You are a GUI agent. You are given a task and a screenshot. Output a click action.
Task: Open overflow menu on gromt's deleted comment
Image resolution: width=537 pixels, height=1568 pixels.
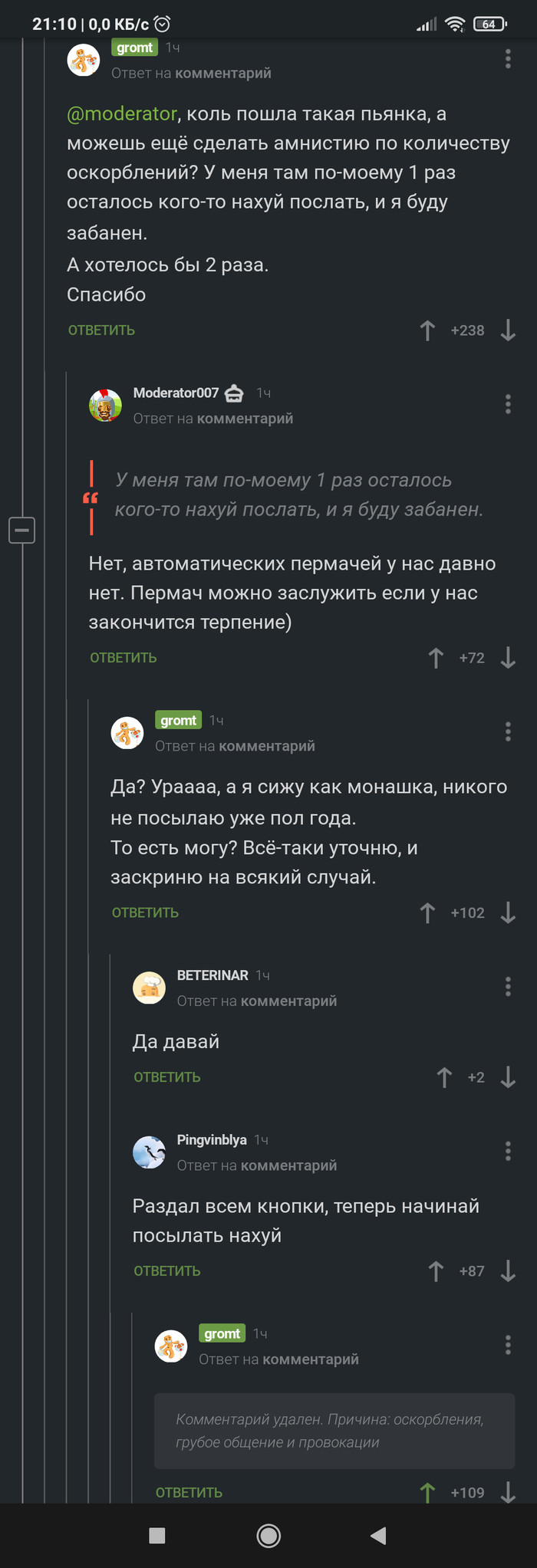[x=508, y=1346]
